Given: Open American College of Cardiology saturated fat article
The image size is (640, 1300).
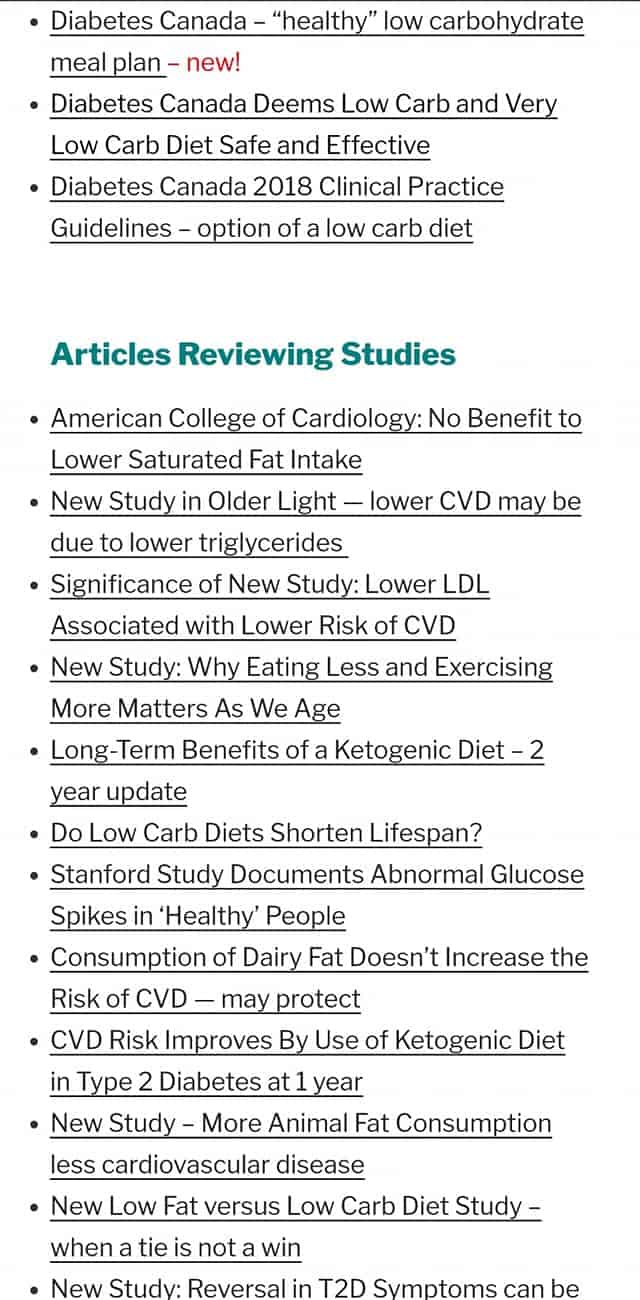Looking at the screenshot, I should tap(316, 439).
